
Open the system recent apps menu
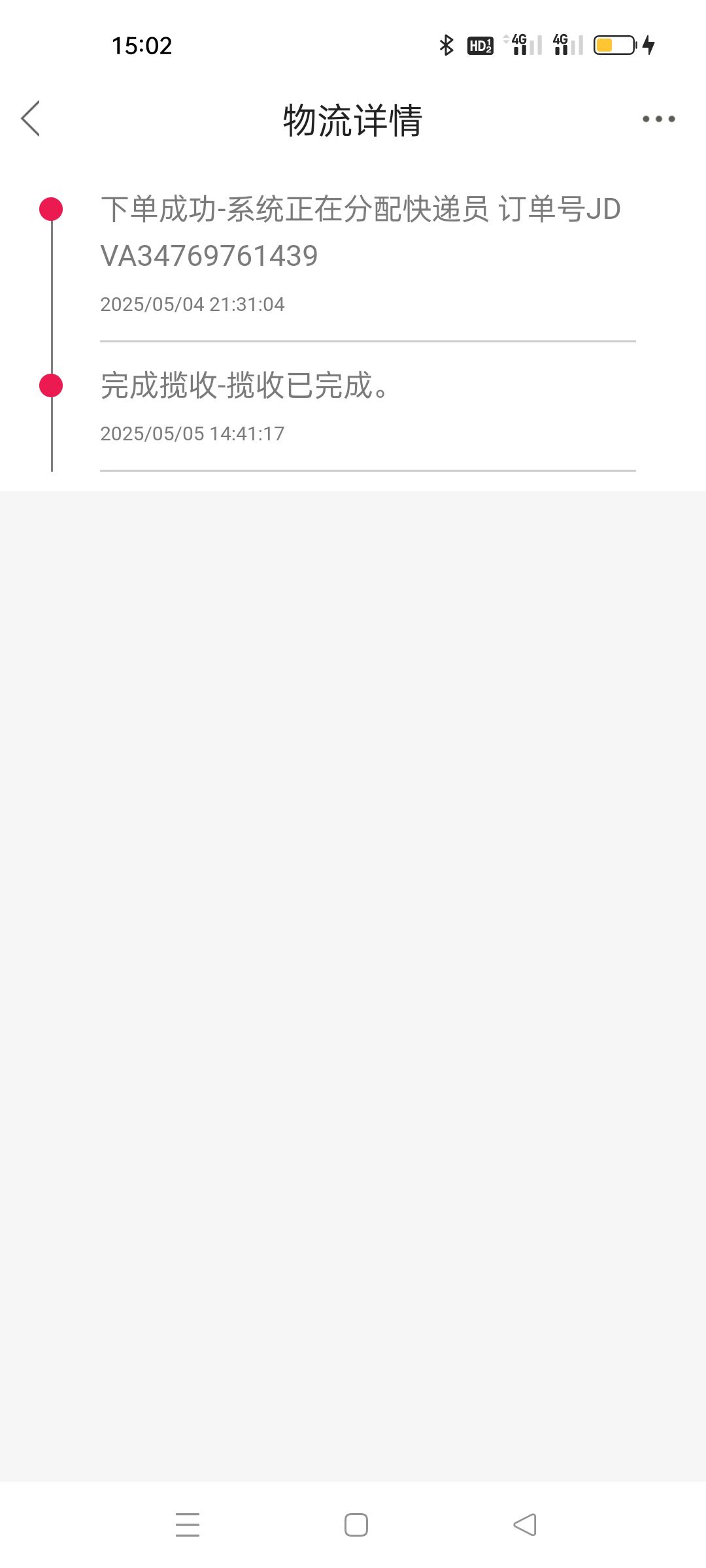click(188, 1524)
